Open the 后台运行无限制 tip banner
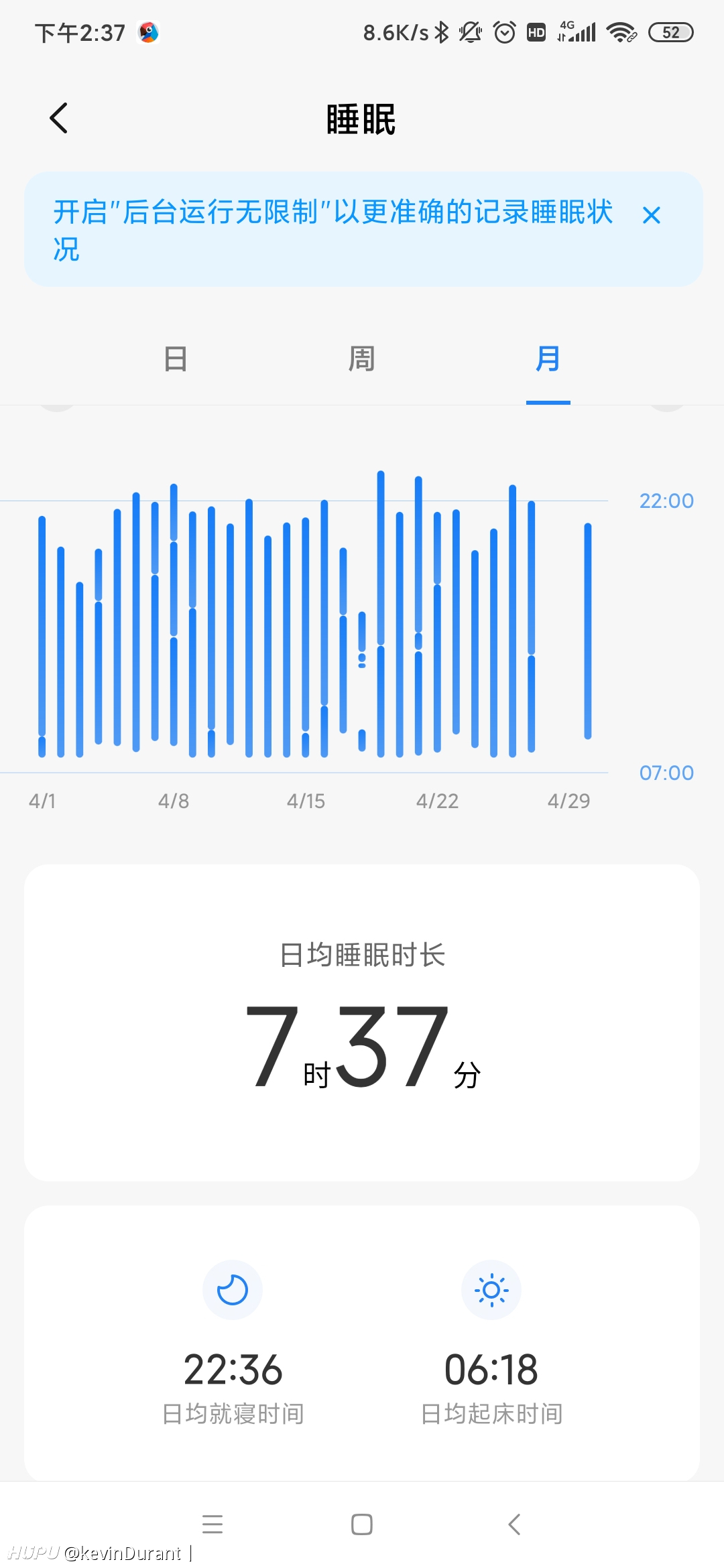The image size is (724, 1568). (x=333, y=229)
